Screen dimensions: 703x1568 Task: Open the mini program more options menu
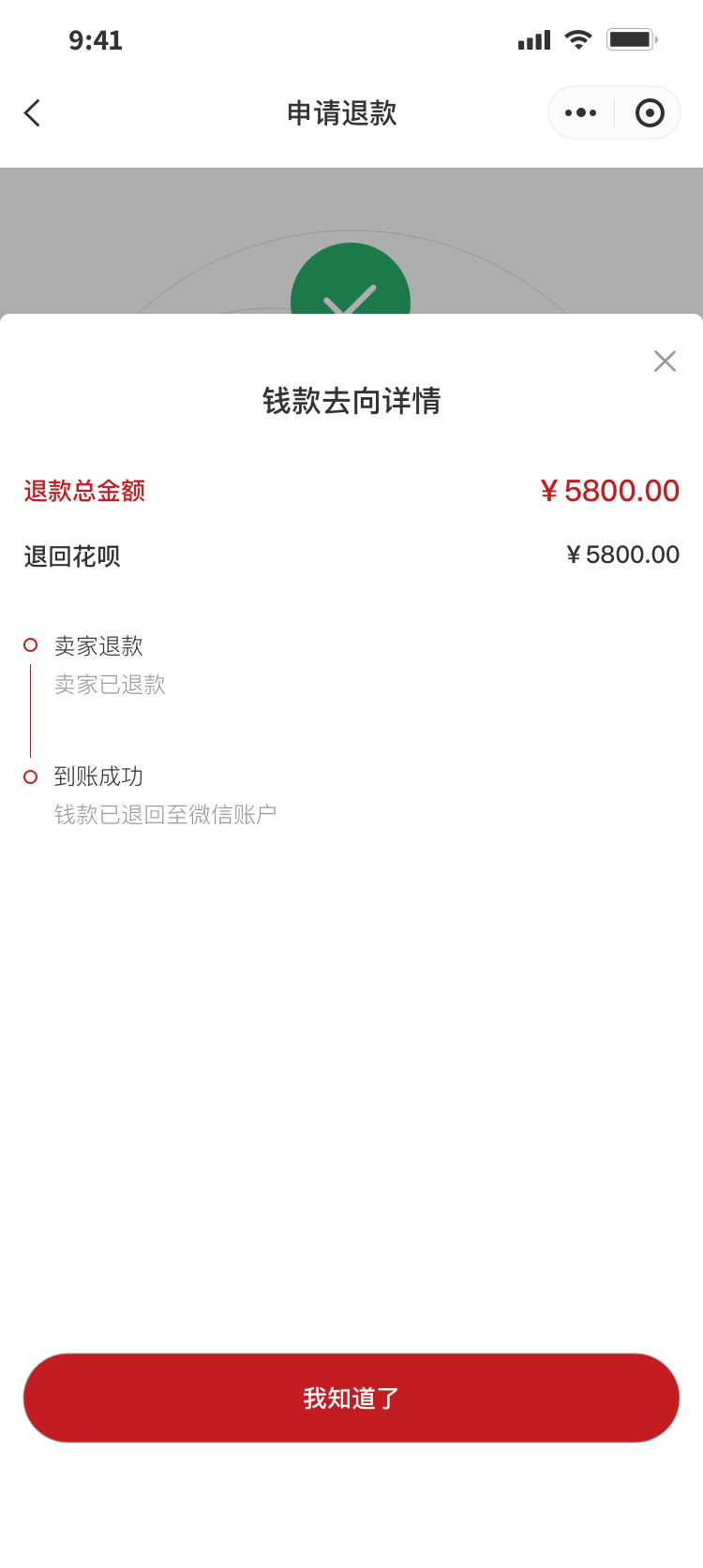pyautogui.click(x=580, y=113)
